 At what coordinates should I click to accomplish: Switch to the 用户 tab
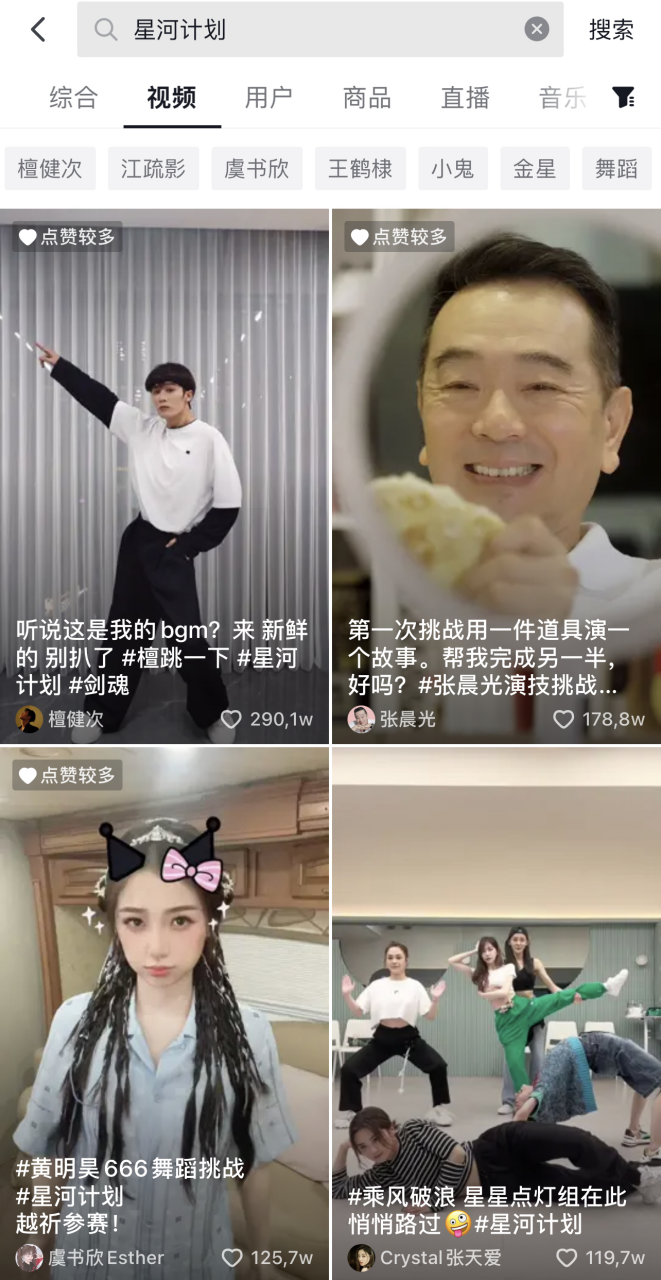pos(269,97)
